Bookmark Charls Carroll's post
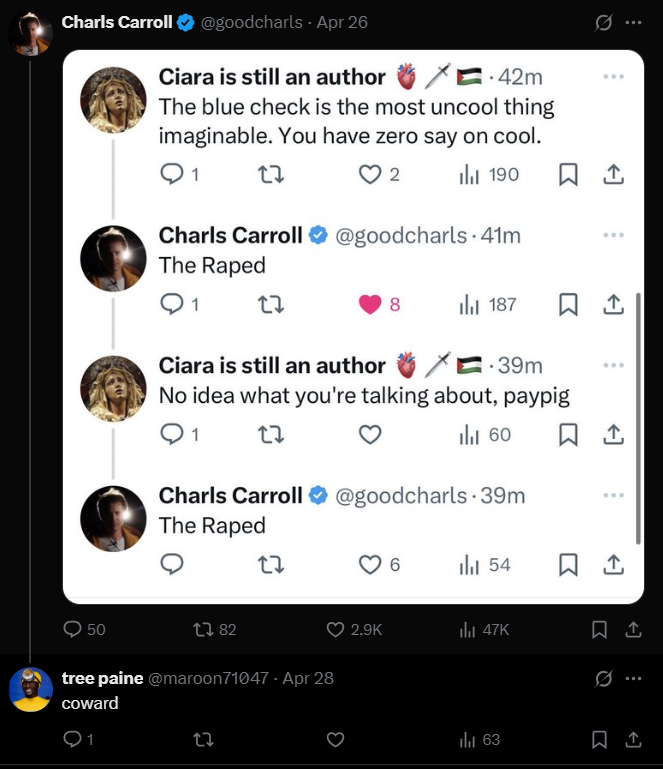Screen dimensions: 663x769 click(599, 629)
